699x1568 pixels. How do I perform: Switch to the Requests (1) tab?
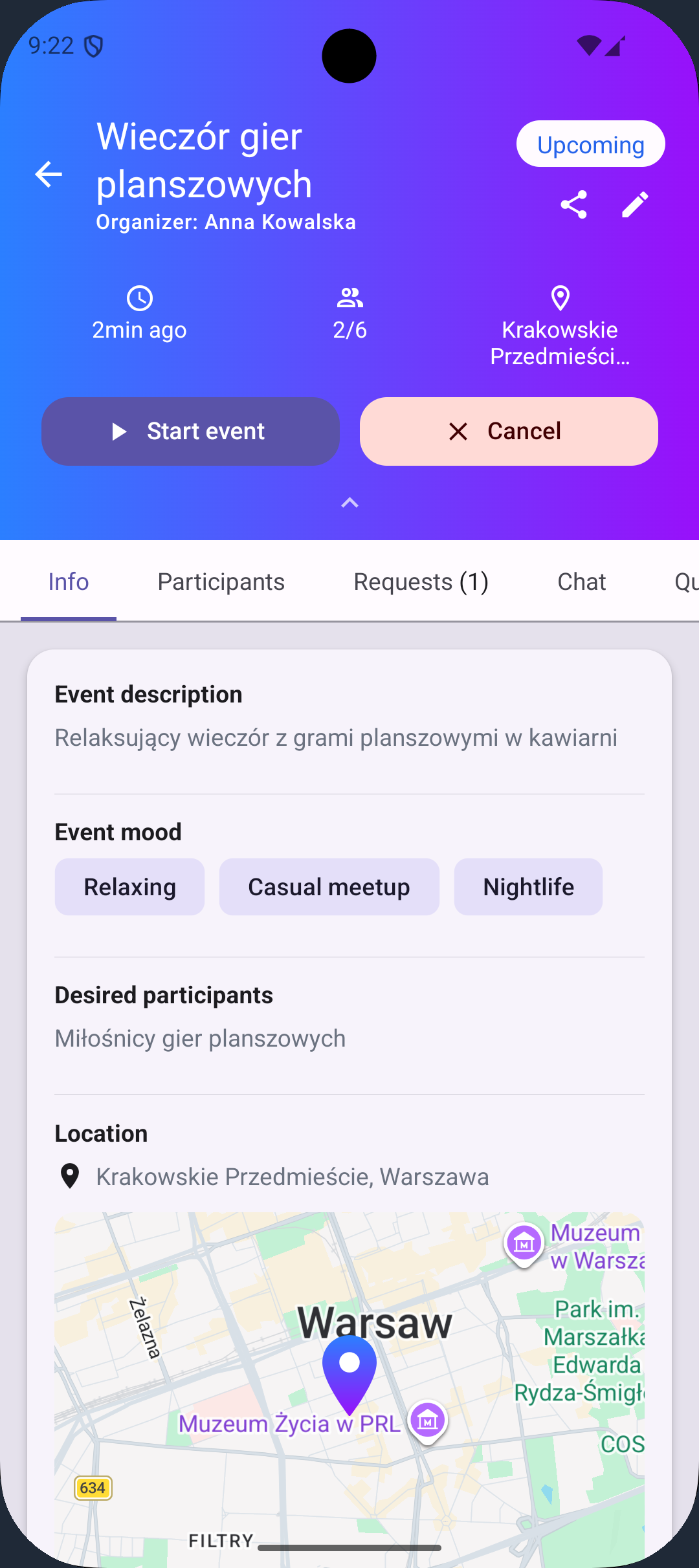click(x=421, y=582)
